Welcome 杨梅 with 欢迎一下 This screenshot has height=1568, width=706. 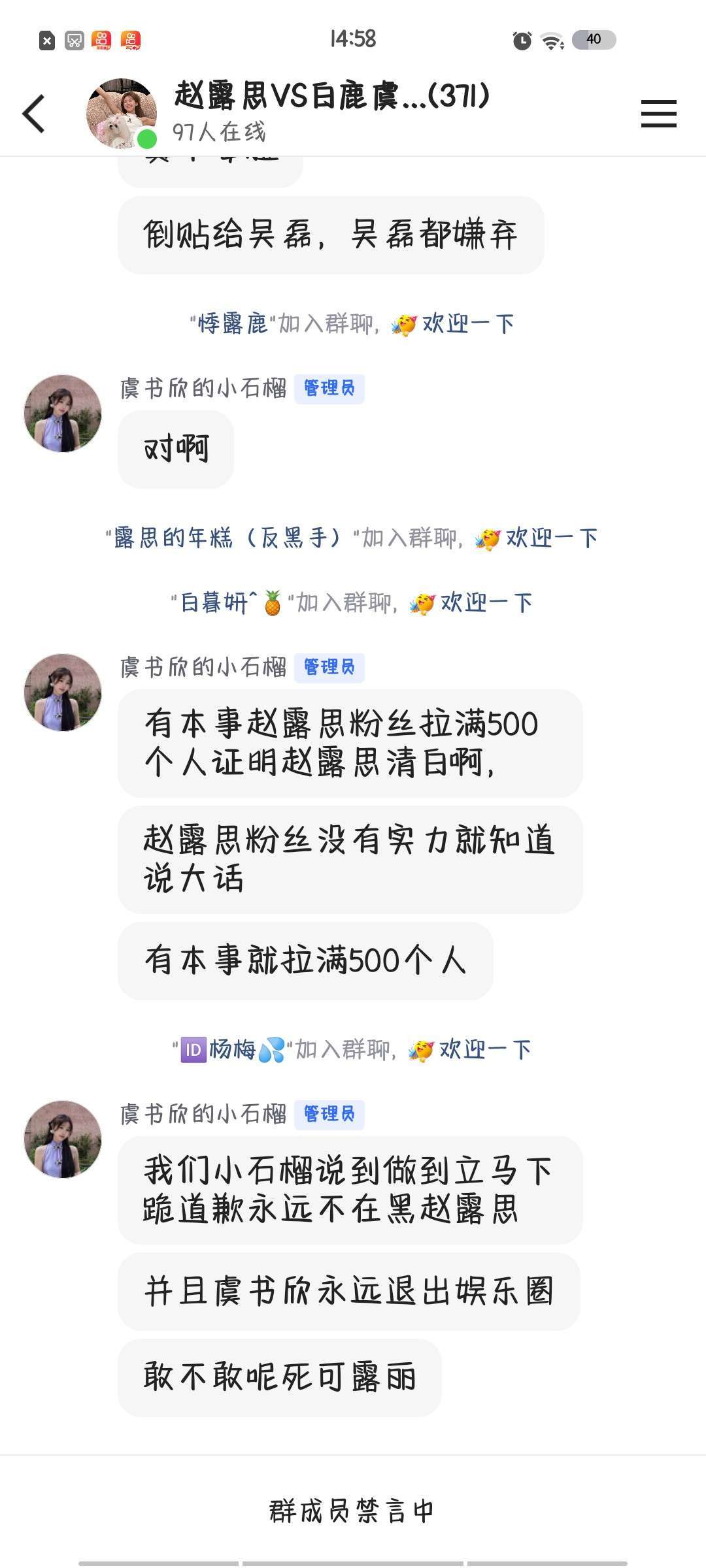point(469,1050)
